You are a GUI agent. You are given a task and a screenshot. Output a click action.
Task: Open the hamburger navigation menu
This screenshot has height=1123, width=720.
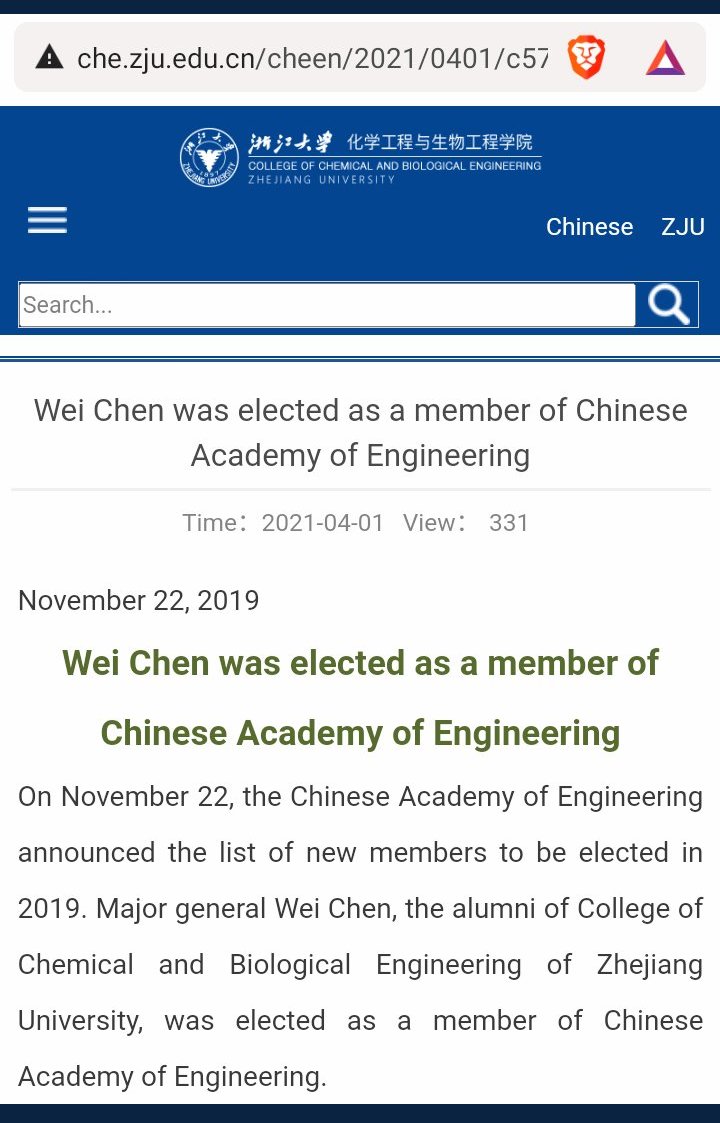47,220
